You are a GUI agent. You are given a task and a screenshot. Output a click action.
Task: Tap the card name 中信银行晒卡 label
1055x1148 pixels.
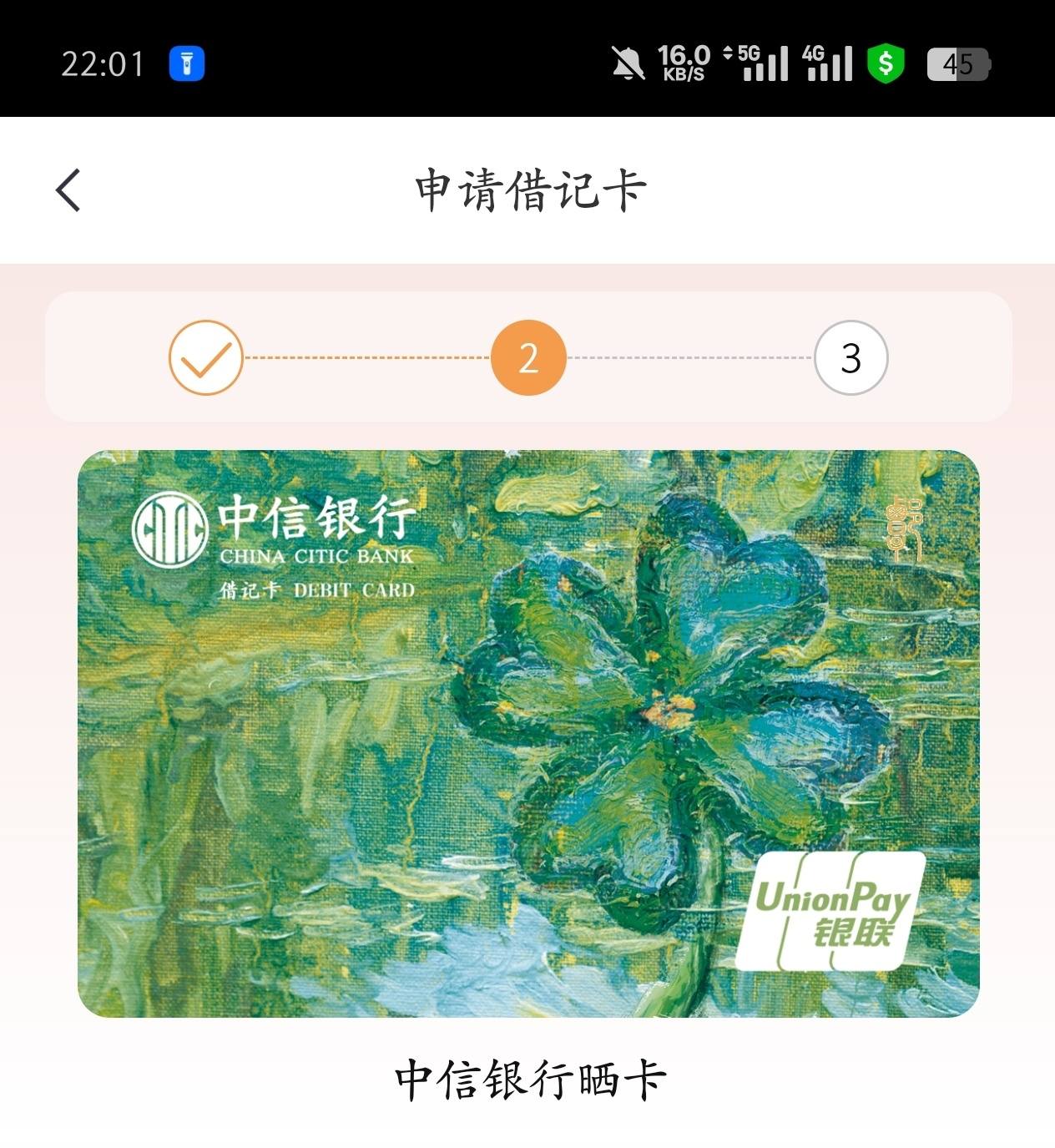(x=527, y=1077)
